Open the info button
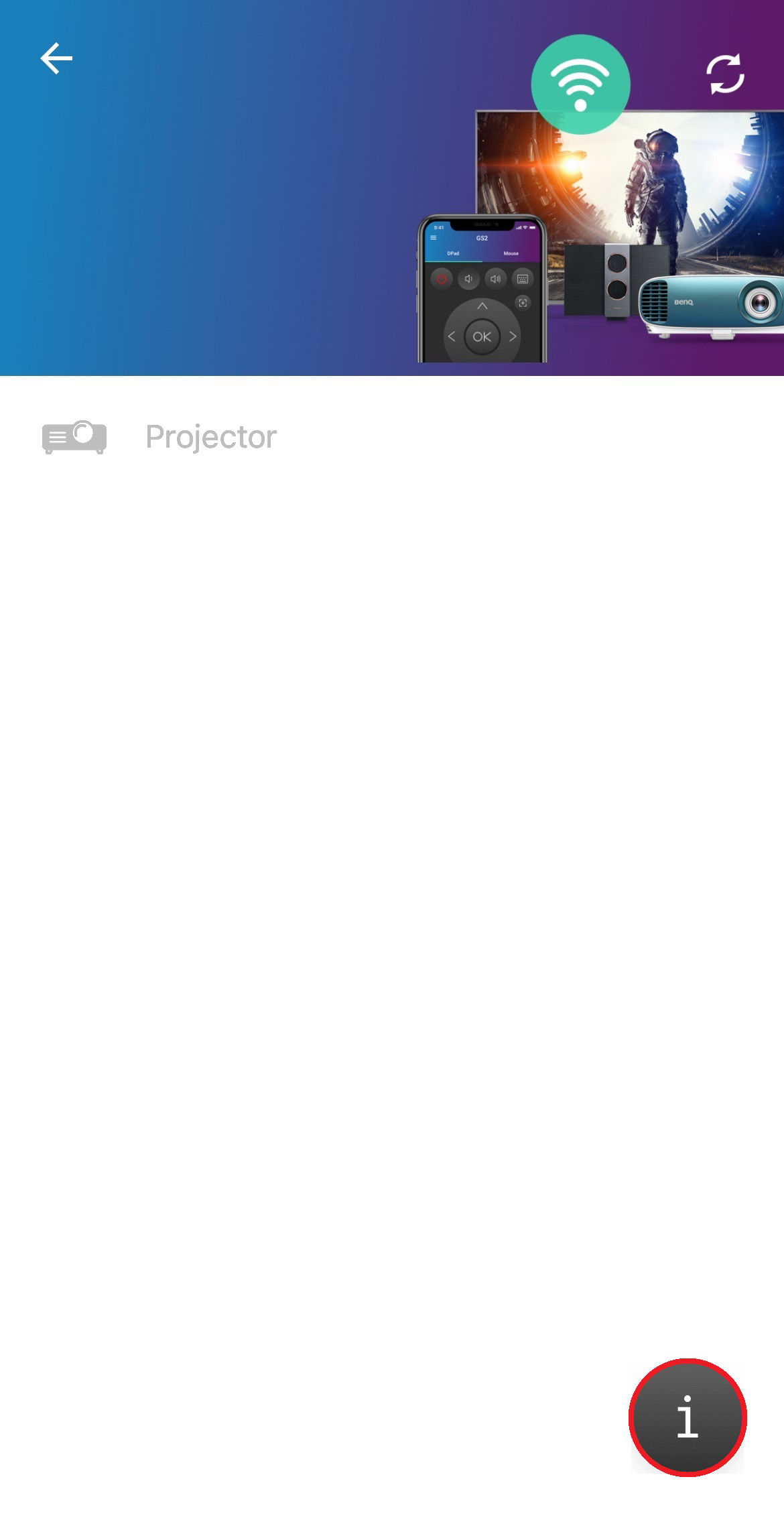 pyautogui.click(x=688, y=1417)
